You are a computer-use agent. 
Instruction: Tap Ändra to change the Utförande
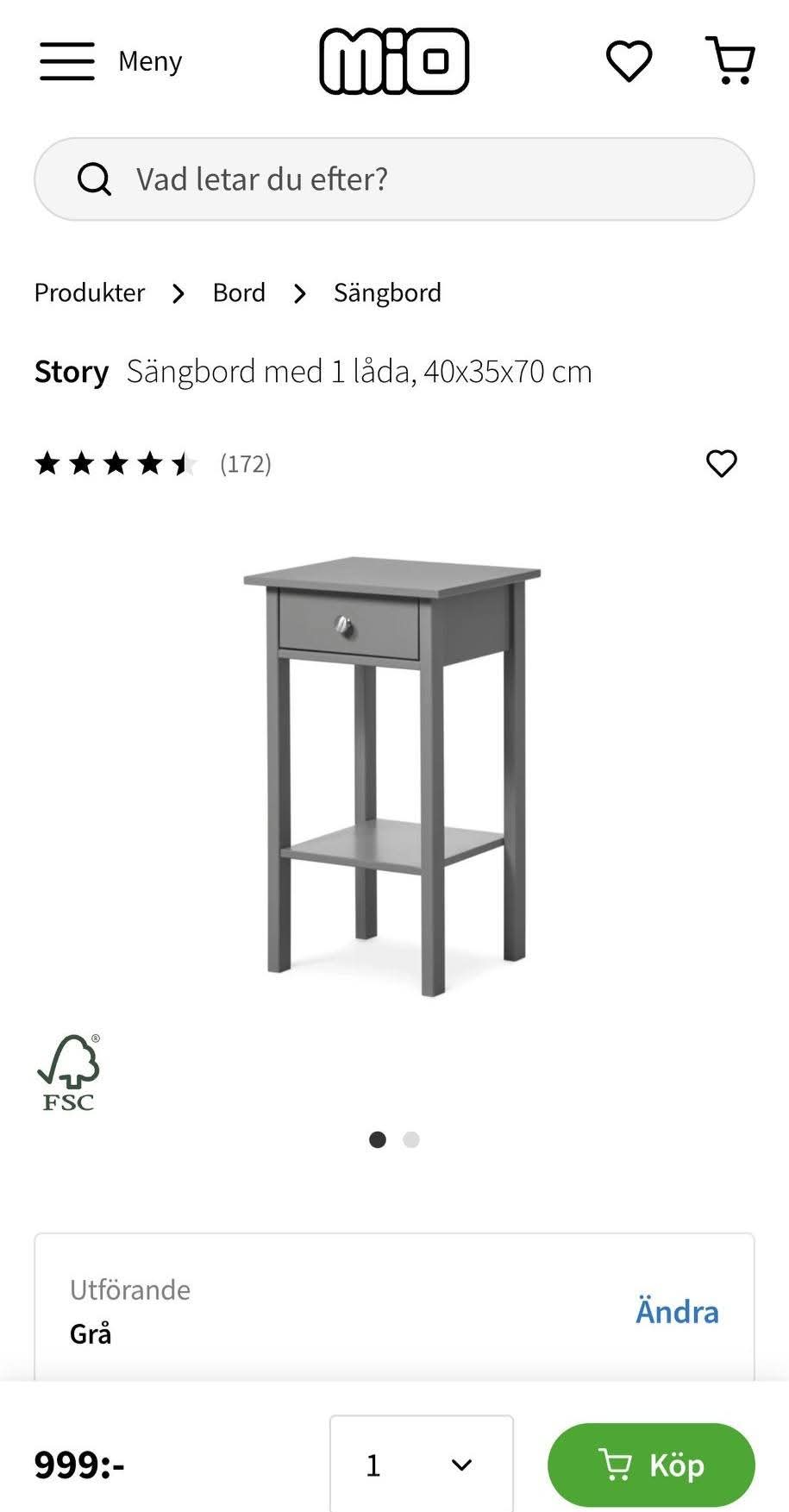pos(677,1311)
